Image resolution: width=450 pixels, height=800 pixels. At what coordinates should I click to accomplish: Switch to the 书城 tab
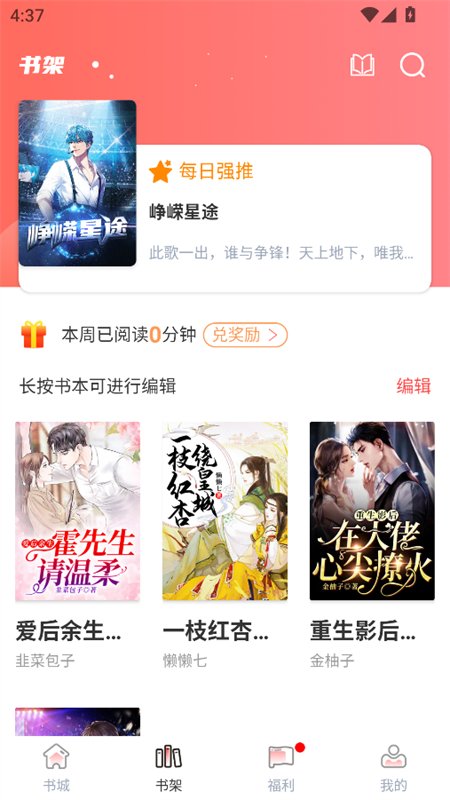click(56, 767)
